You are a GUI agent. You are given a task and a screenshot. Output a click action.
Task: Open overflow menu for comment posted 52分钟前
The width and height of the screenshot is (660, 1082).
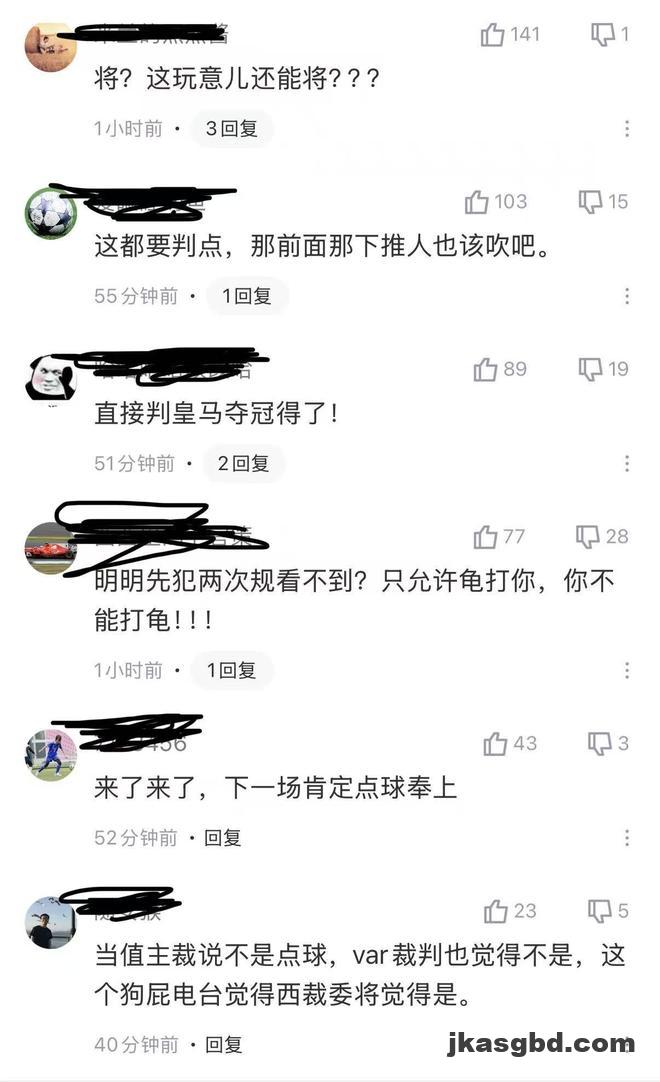tap(627, 838)
